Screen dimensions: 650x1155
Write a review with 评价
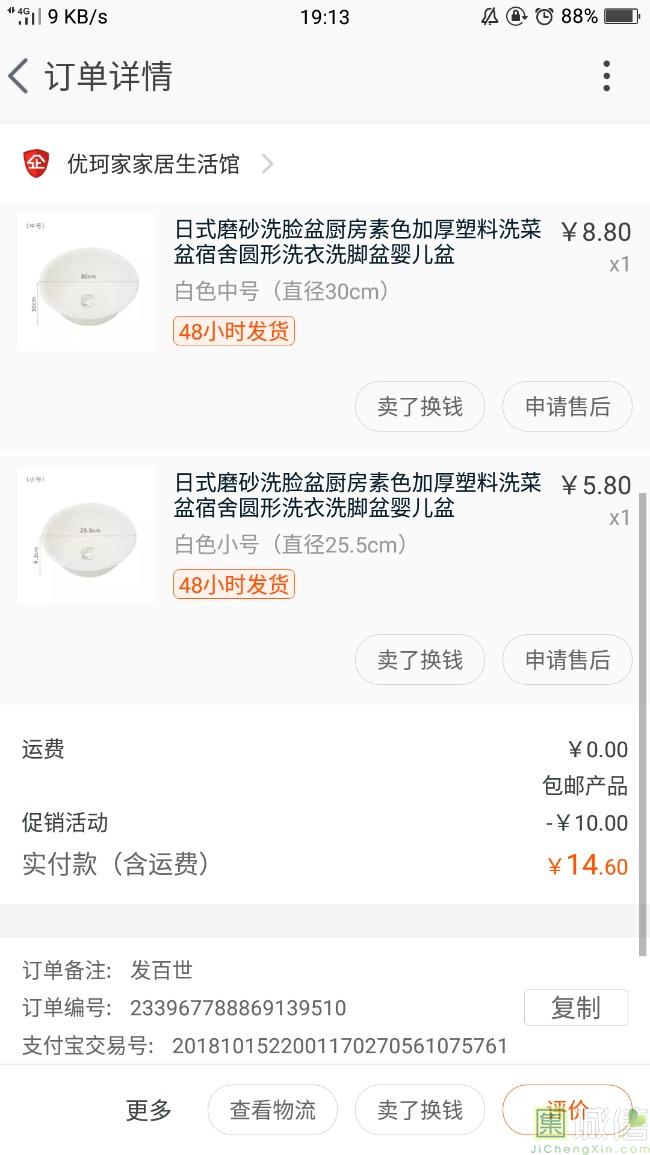click(x=566, y=1108)
